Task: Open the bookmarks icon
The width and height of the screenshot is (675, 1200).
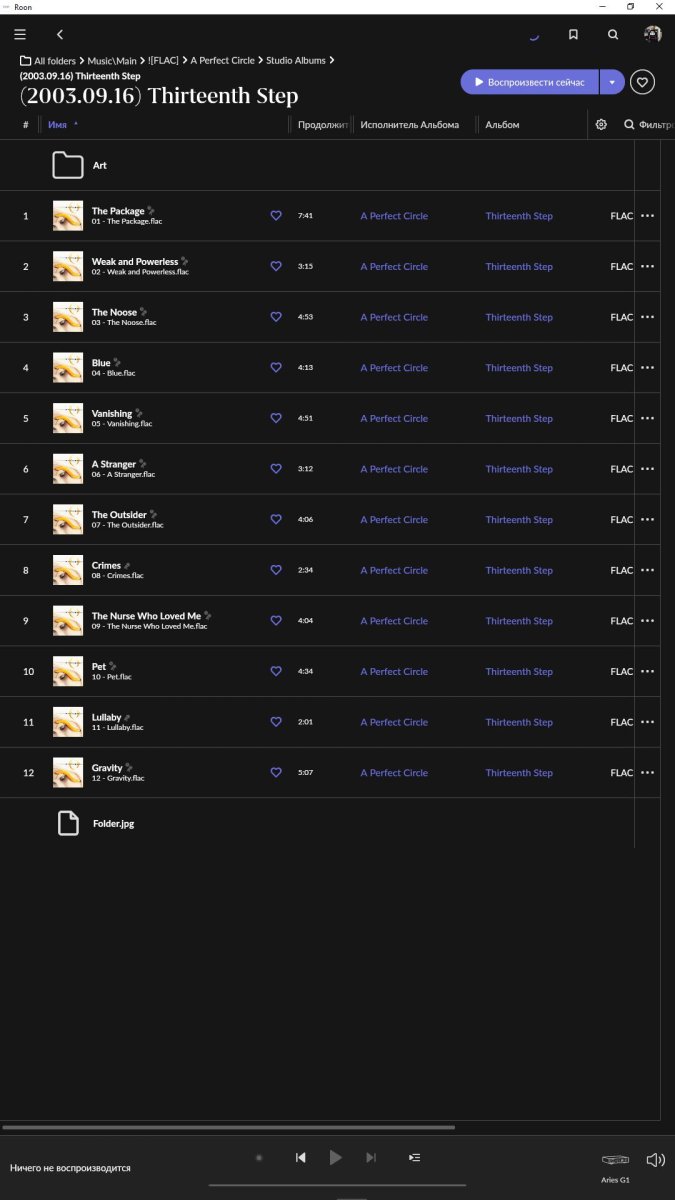Action: tap(573, 34)
